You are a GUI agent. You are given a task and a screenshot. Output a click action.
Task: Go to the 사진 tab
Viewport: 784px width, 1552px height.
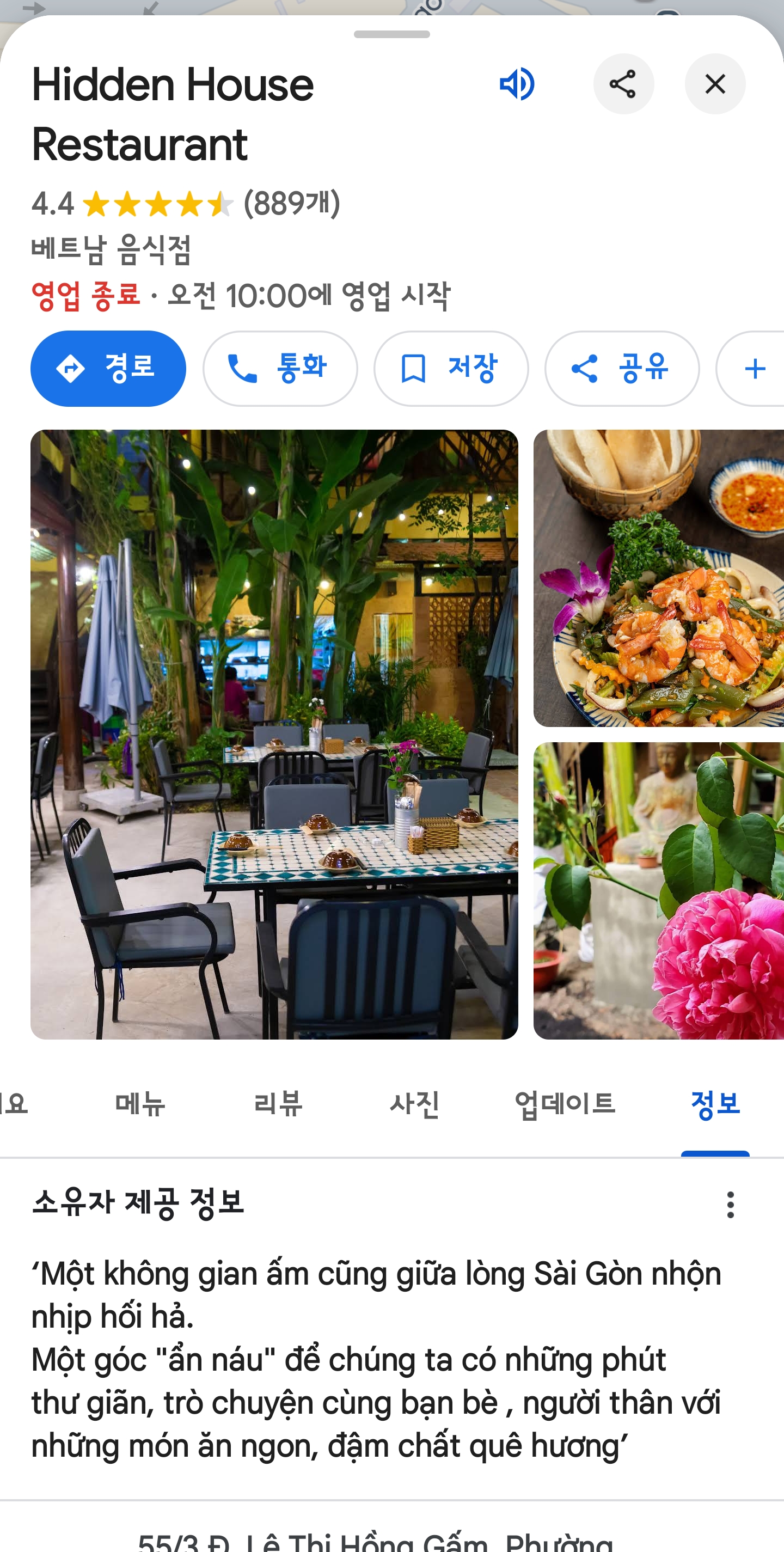[x=414, y=1104]
